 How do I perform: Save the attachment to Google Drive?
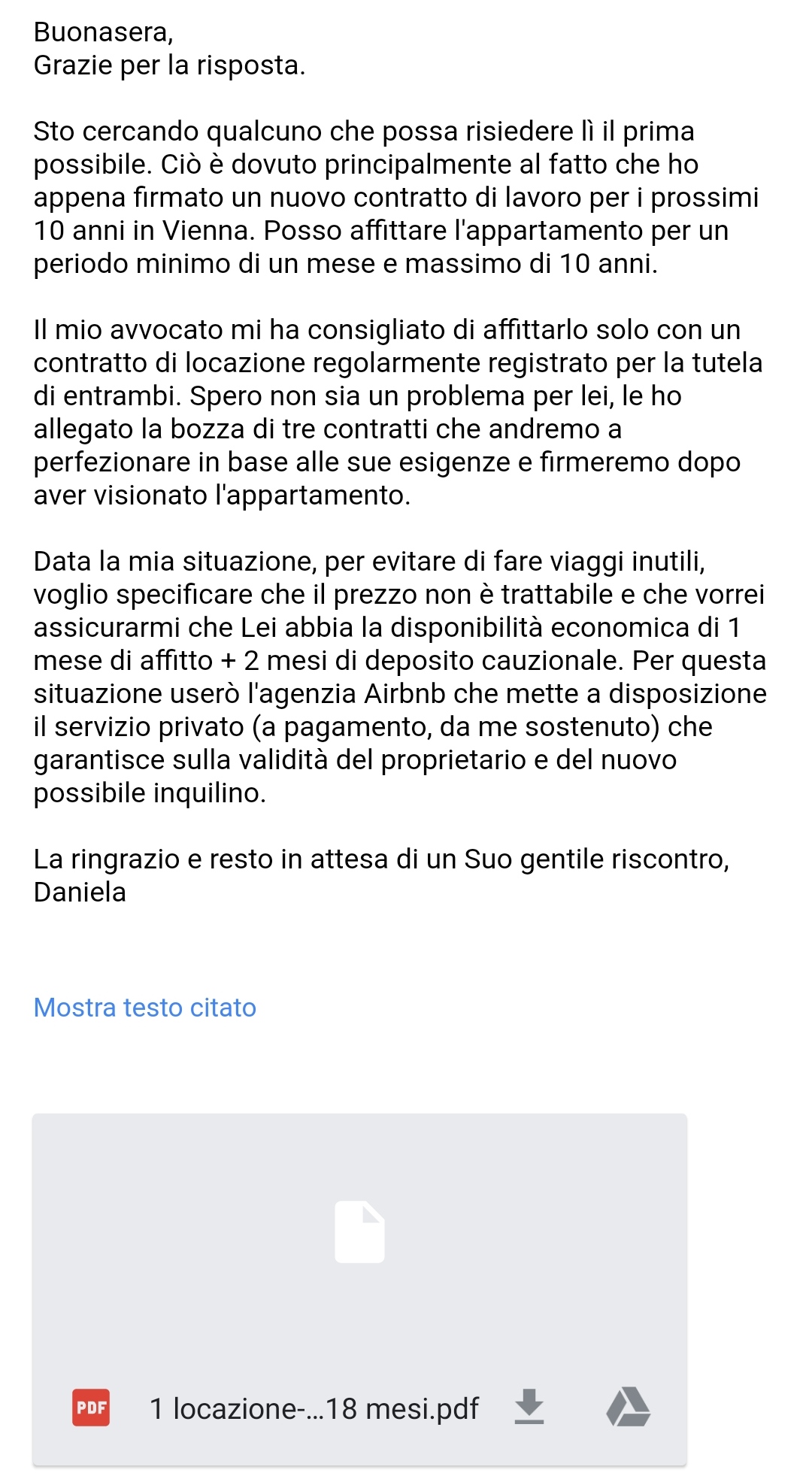pos(628,1408)
